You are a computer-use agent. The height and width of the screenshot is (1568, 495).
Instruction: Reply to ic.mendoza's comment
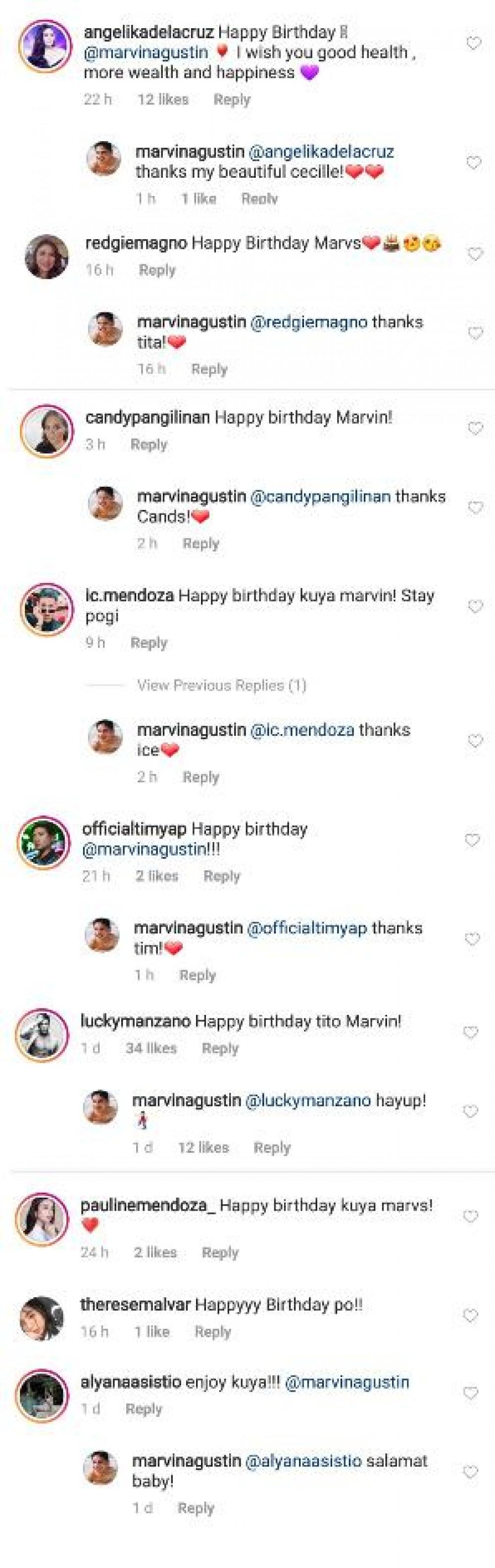148,643
